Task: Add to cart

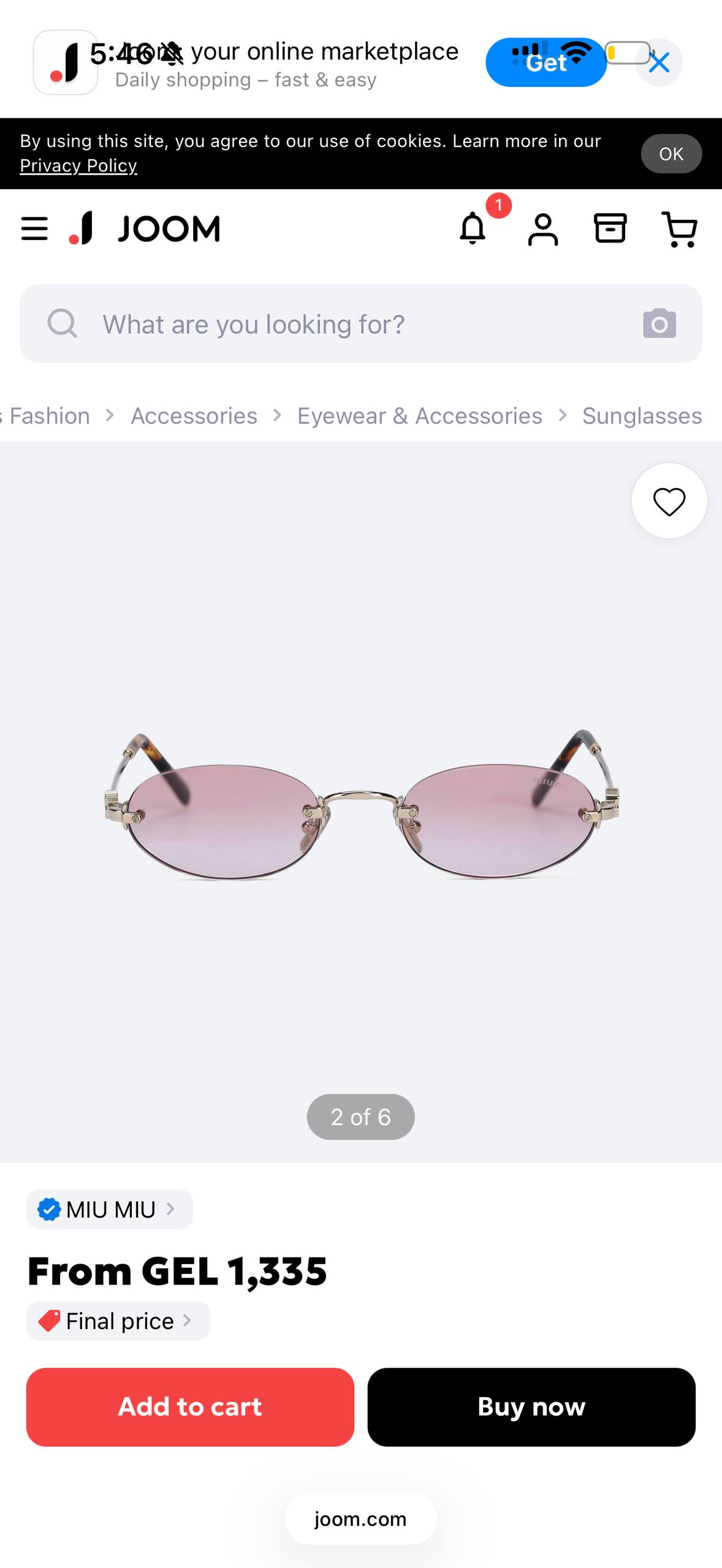Action: 190,1407
